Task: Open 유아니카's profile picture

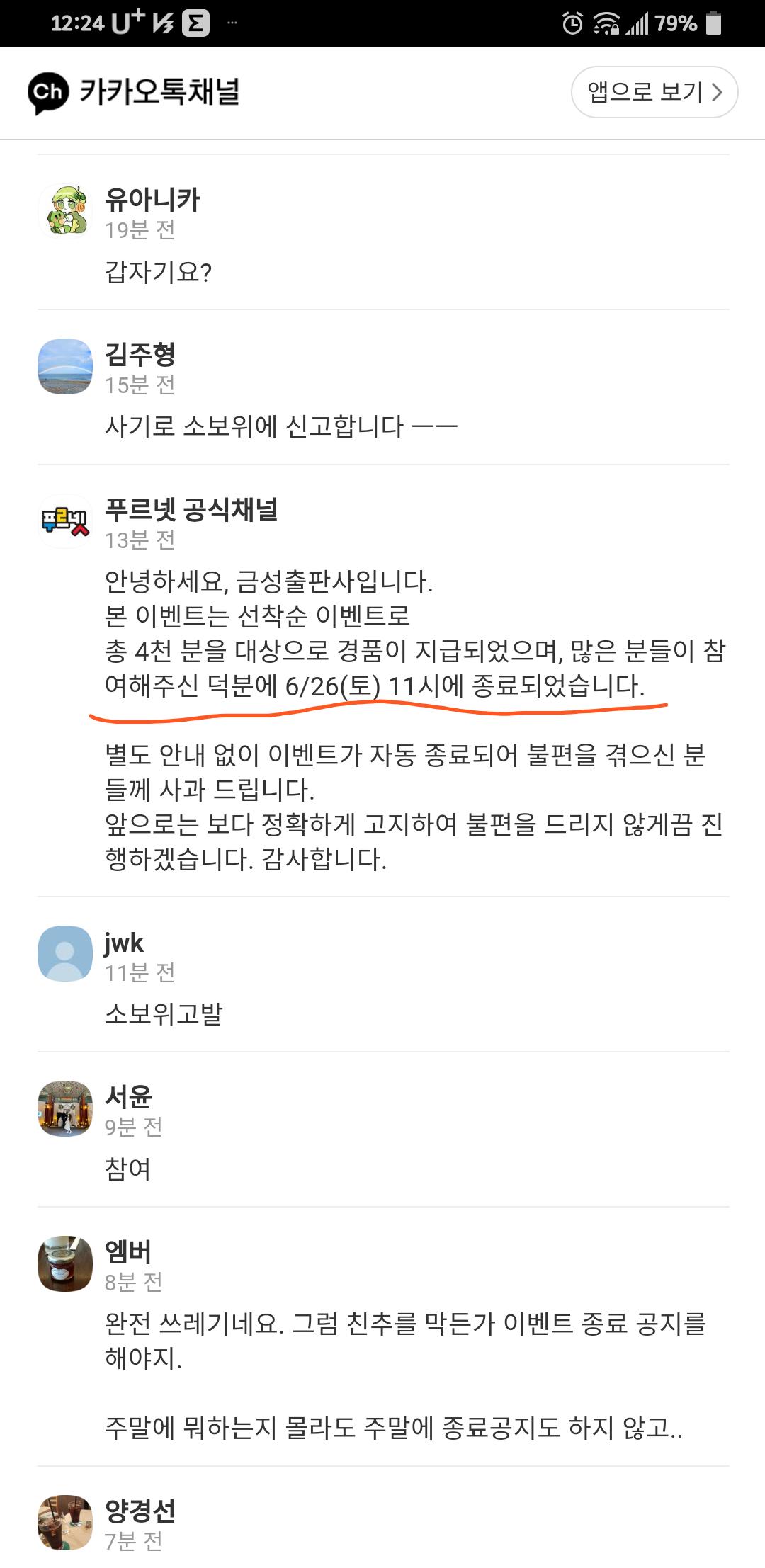Action: coord(65,211)
